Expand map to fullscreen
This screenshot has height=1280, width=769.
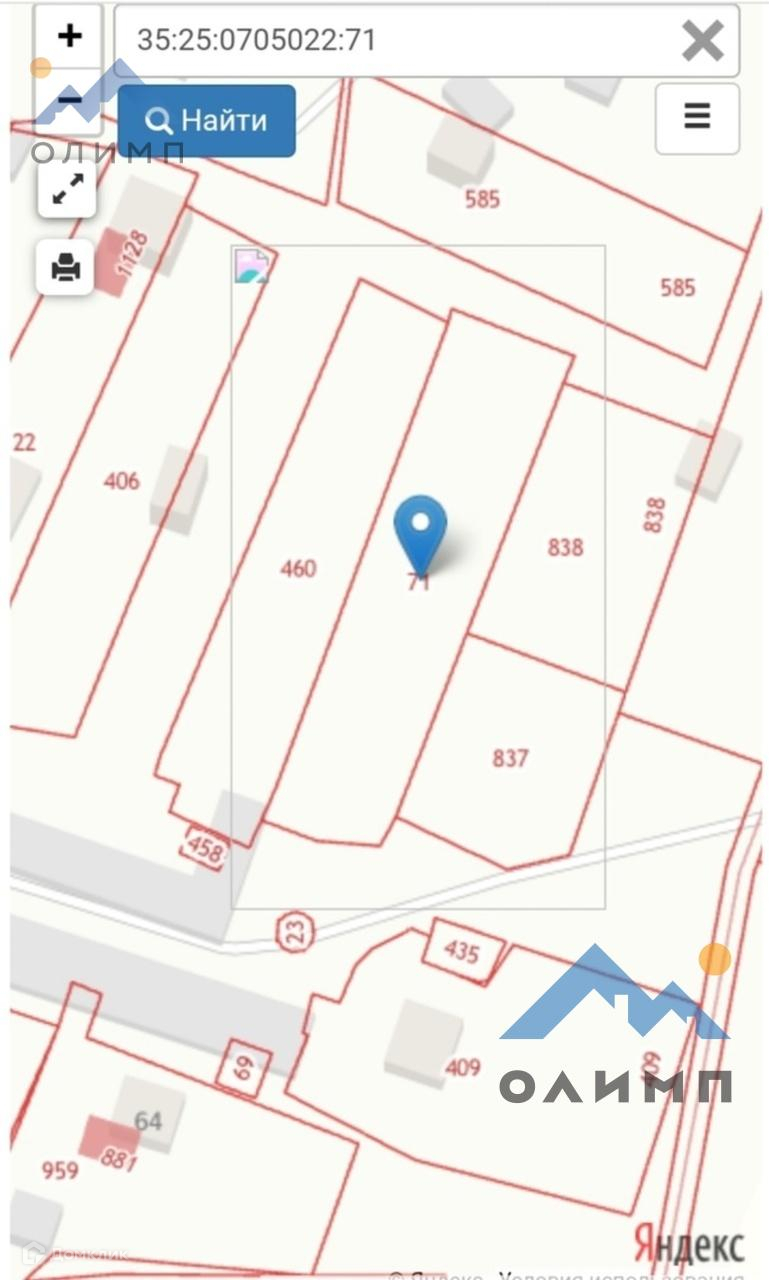(x=67, y=190)
